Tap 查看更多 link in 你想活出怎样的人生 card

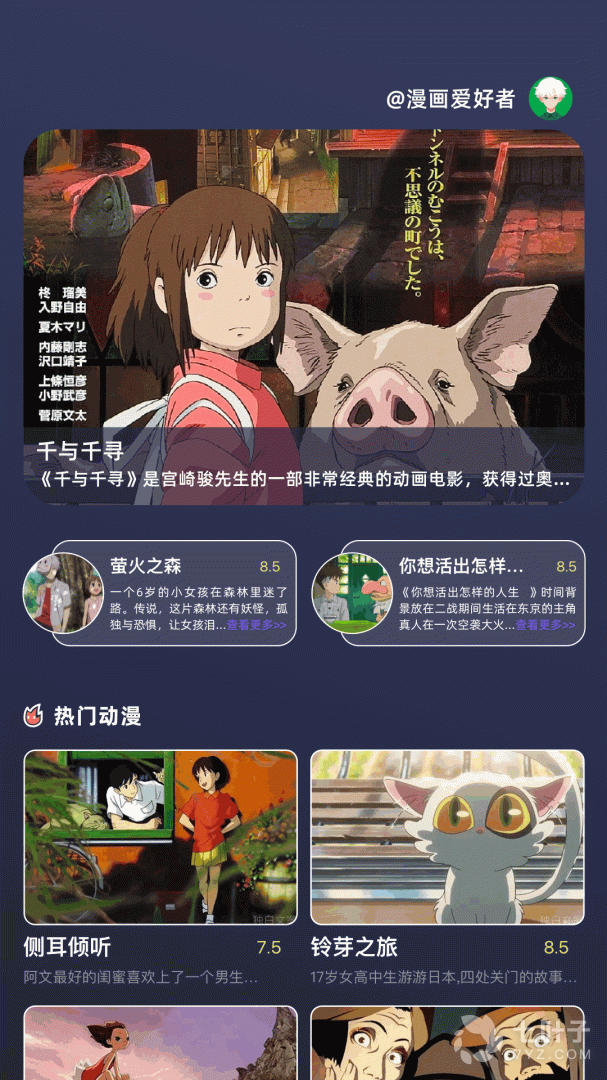click(x=545, y=625)
